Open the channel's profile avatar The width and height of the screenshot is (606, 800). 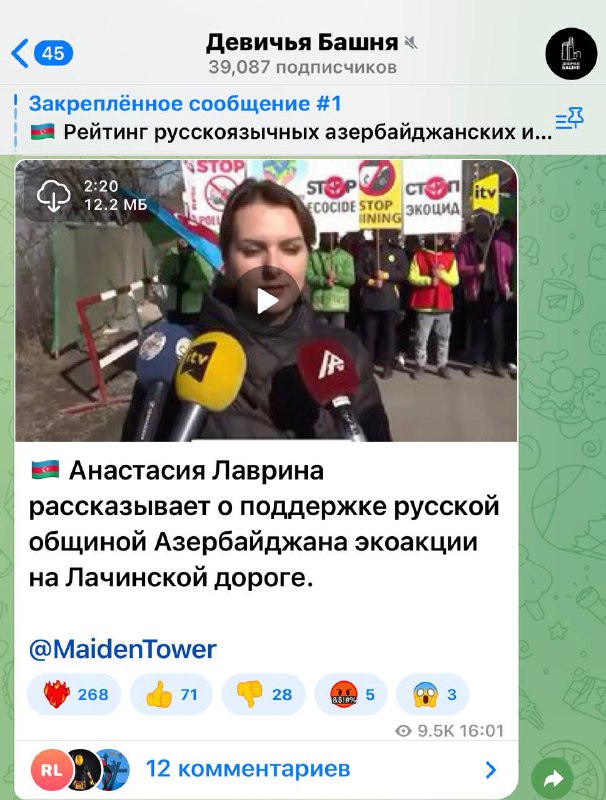(x=571, y=53)
